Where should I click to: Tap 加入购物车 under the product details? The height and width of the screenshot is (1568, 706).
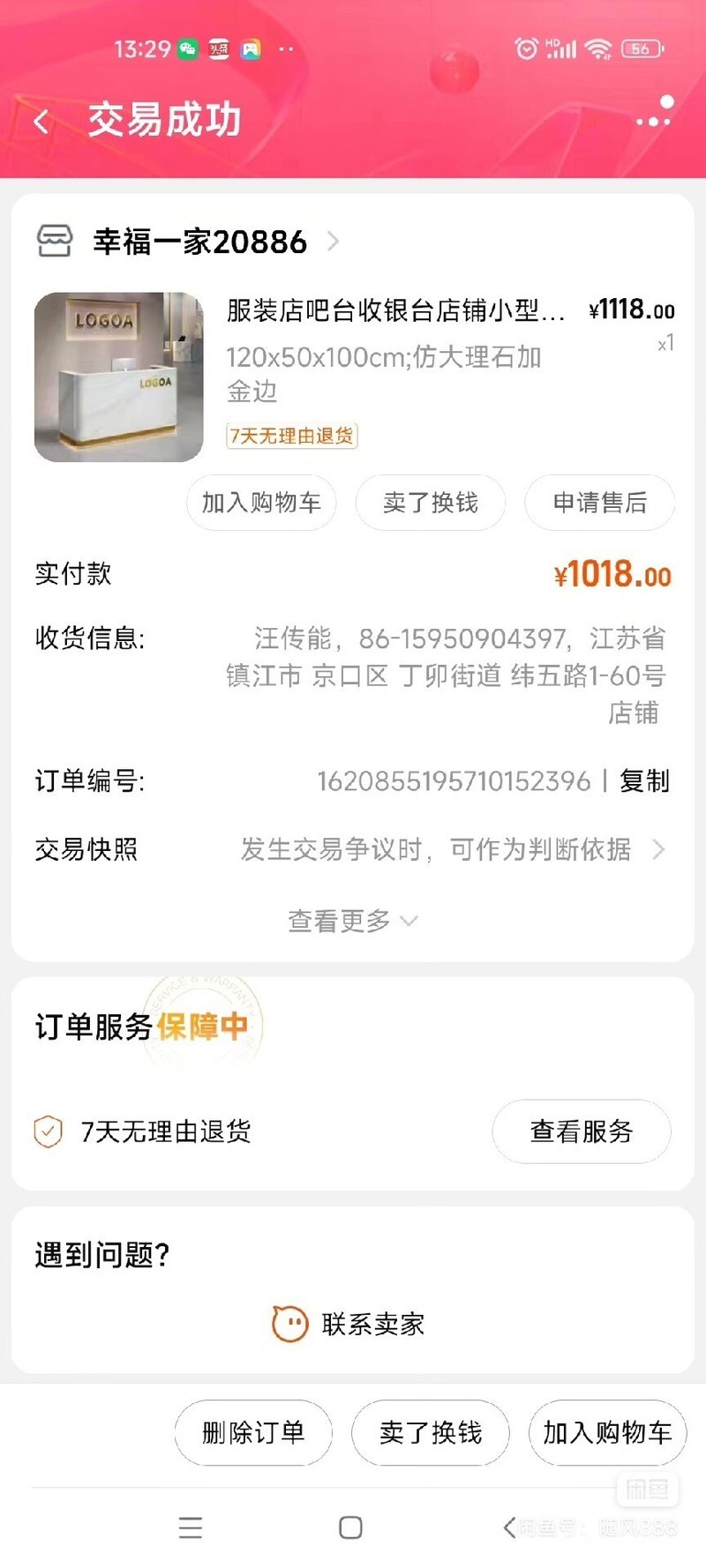pyautogui.click(x=261, y=503)
